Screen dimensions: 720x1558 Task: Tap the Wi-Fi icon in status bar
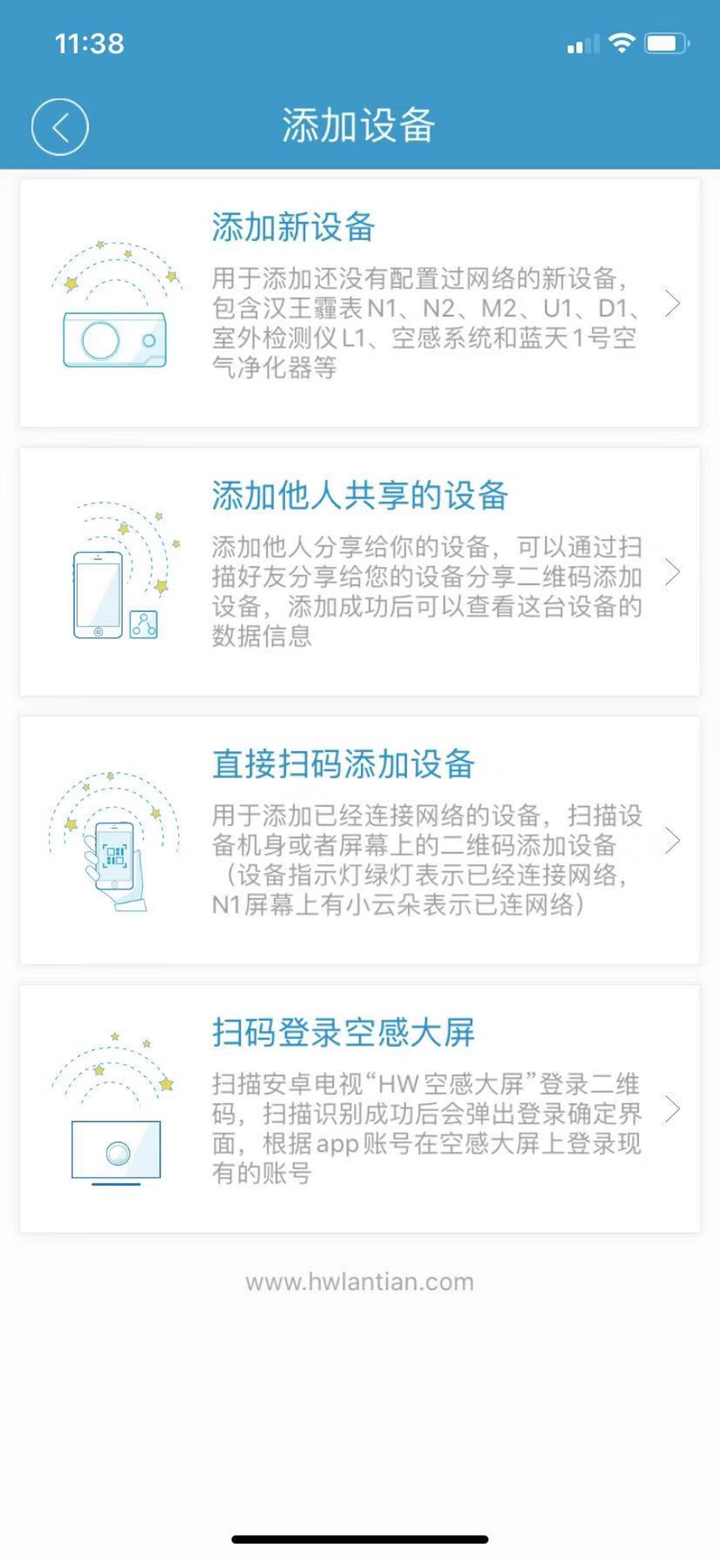coord(622,42)
